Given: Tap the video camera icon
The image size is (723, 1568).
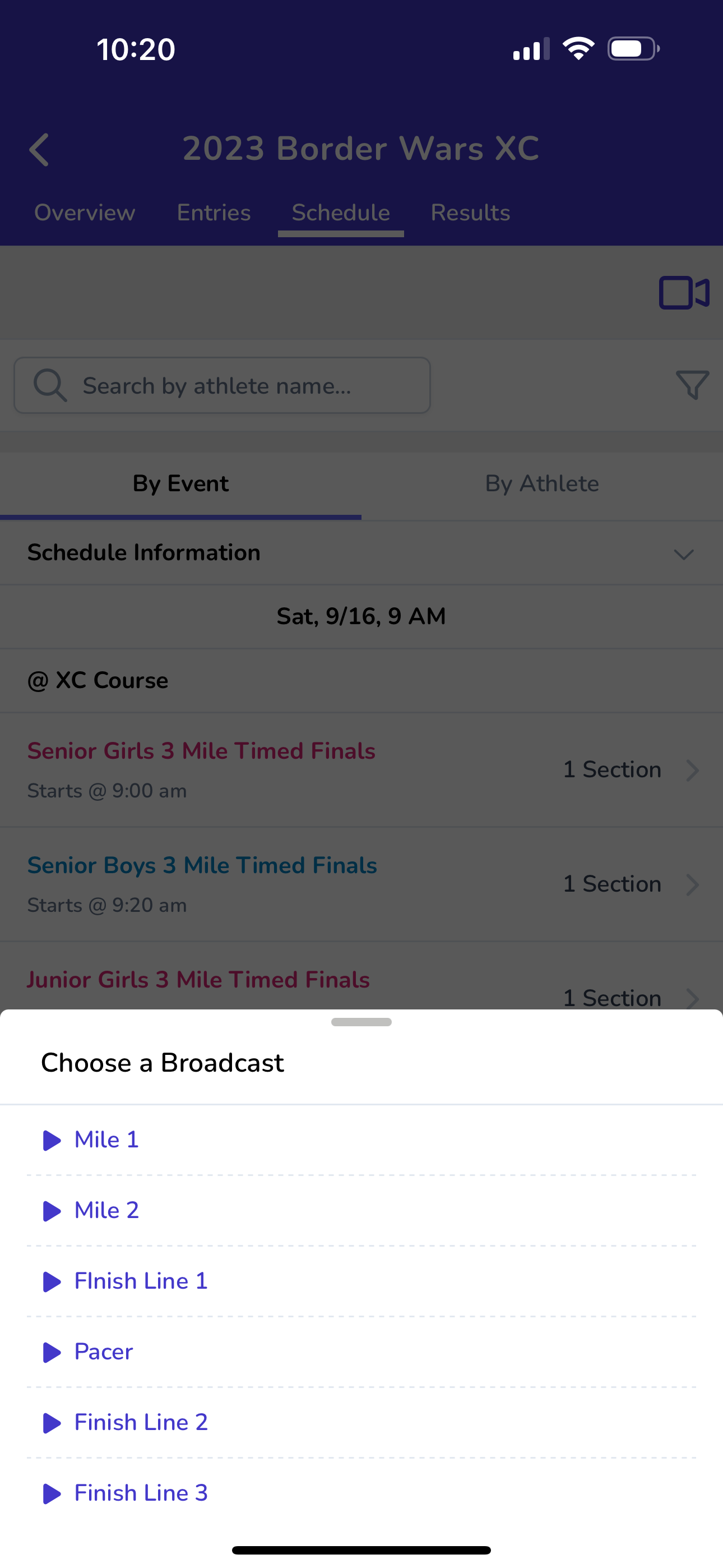Looking at the screenshot, I should pos(684,293).
